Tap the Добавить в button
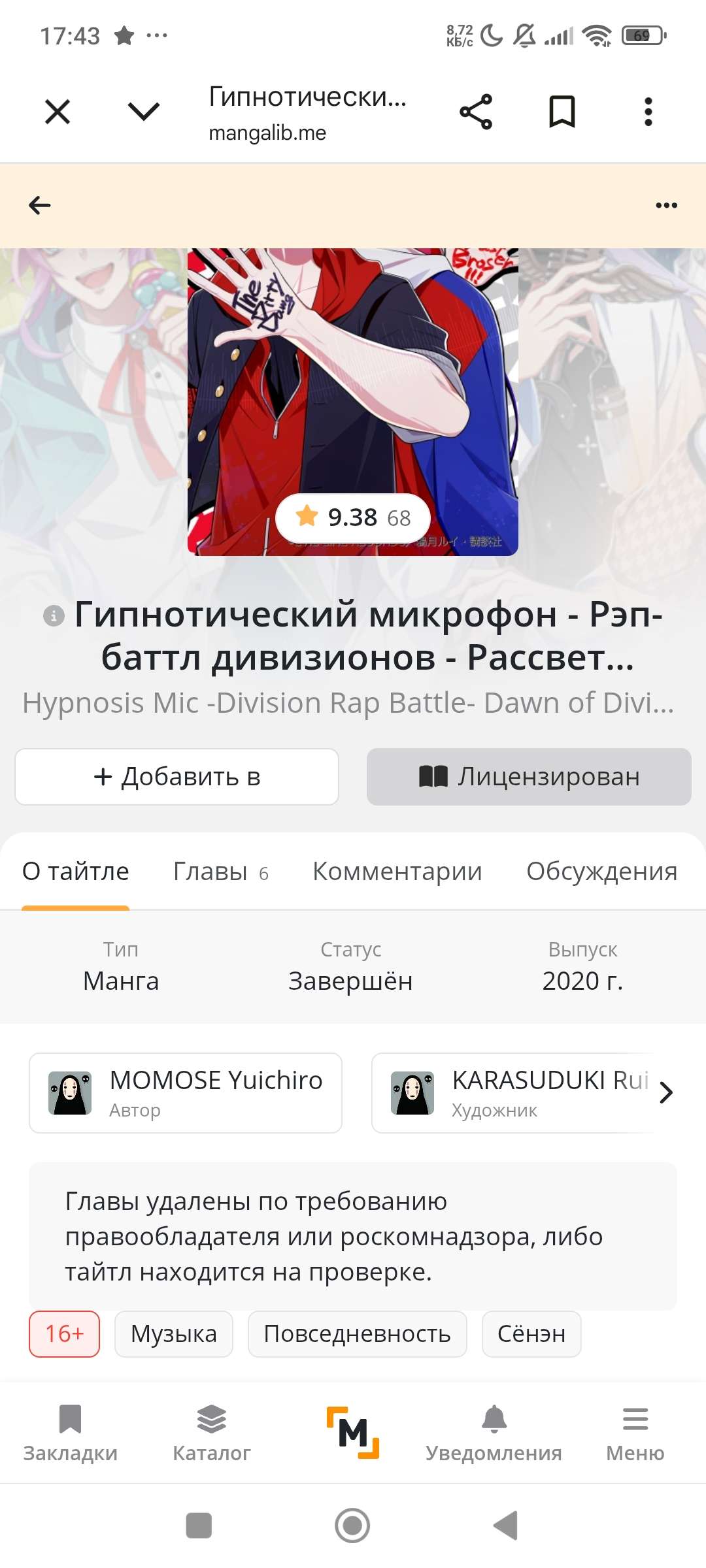 pyautogui.click(x=176, y=777)
